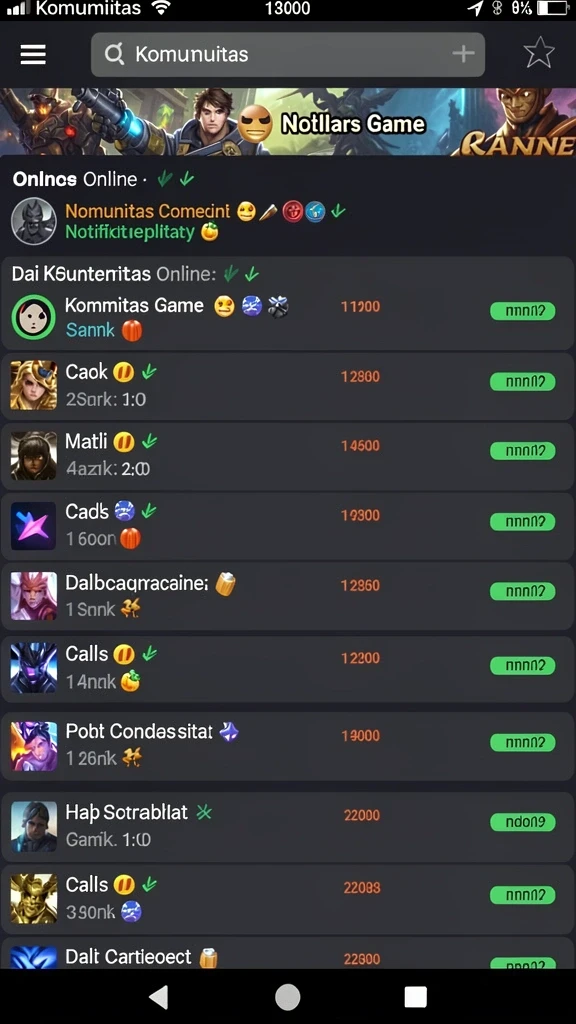Open the Notllars Game banner
This screenshot has width=576, height=1024.
(288, 122)
